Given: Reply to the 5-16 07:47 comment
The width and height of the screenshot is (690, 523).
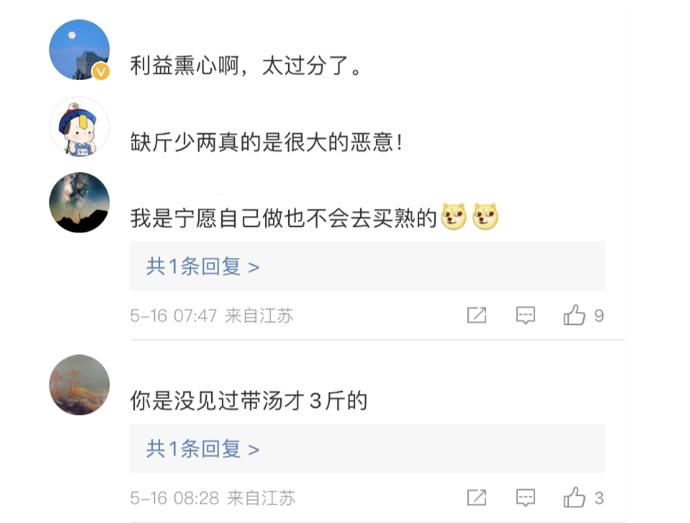Looking at the screenshot, I should point(526,316).
